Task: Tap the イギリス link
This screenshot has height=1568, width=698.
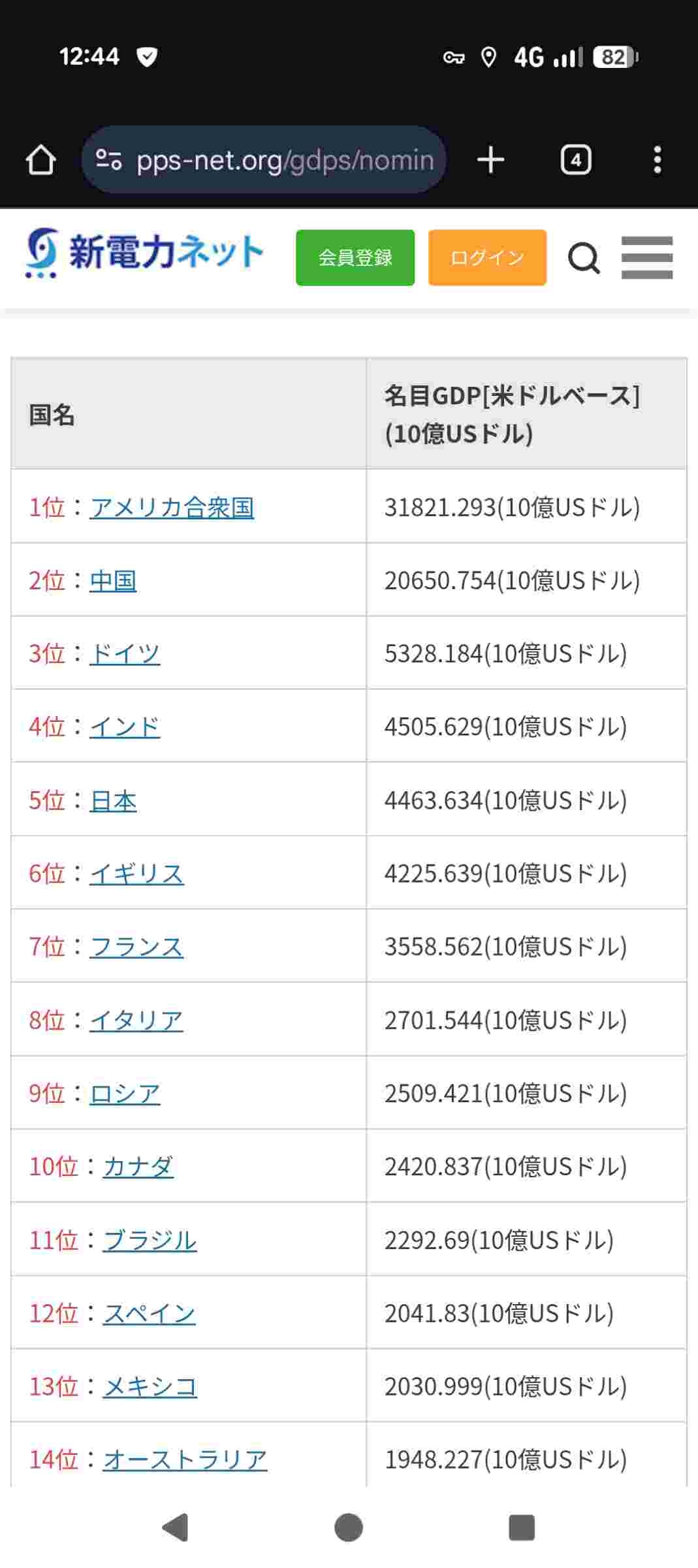Action: (x=136, y=874)
